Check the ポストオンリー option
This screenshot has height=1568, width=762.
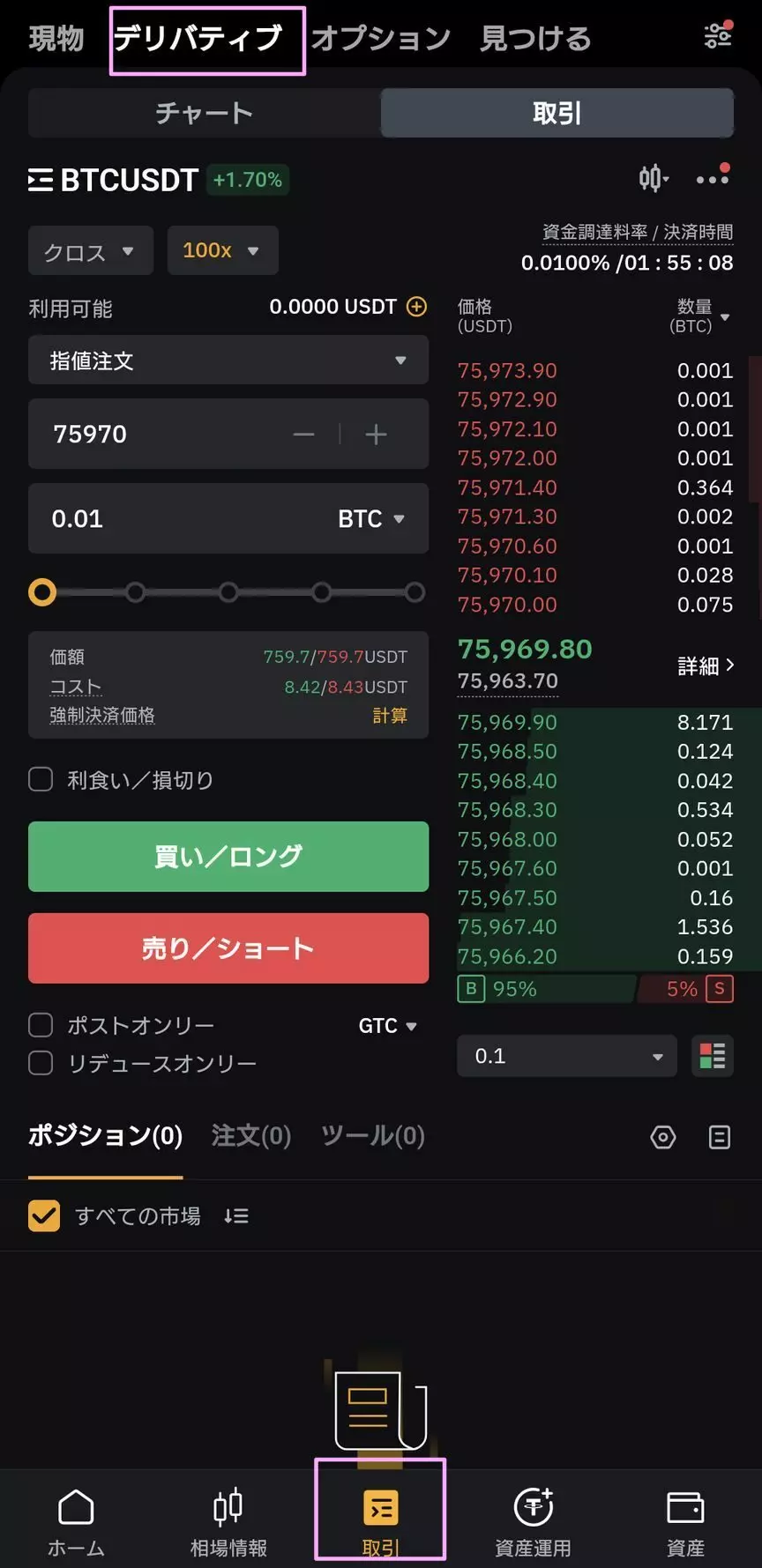click(41, 1025)
